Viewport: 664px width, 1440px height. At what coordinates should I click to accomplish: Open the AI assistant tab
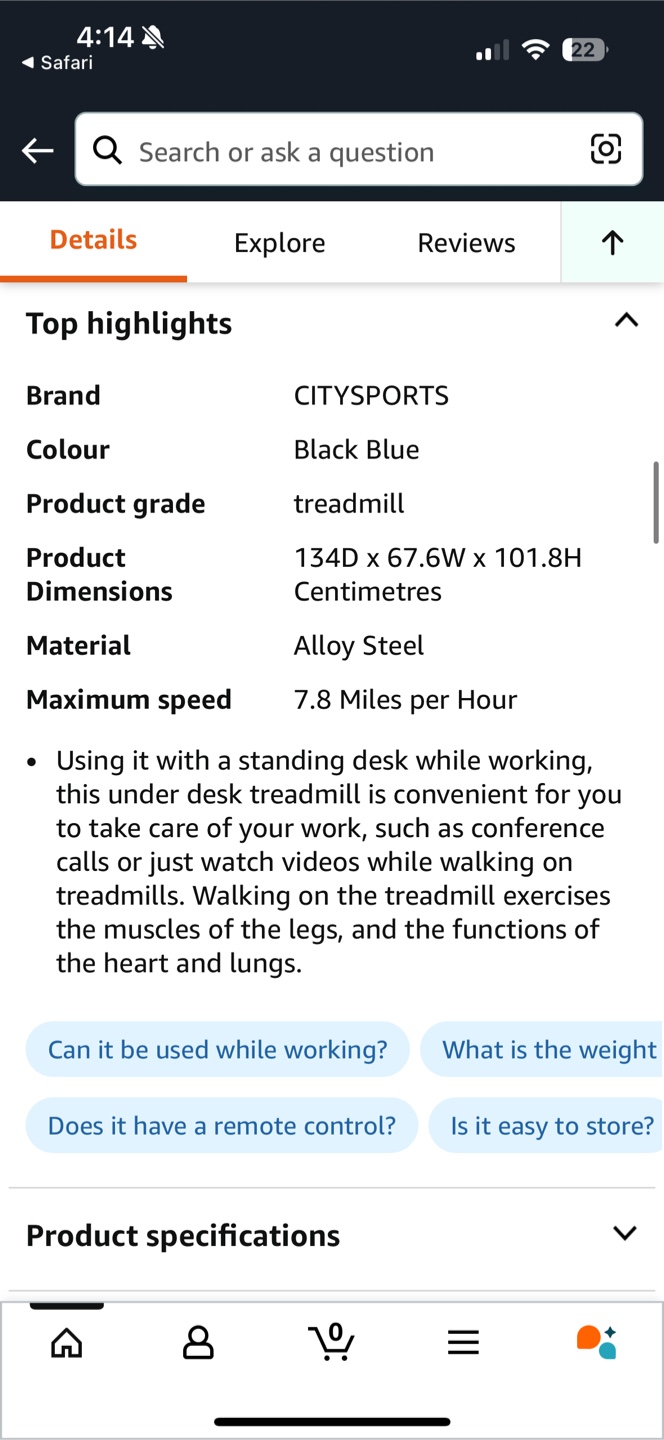[x=596, y=1342]
